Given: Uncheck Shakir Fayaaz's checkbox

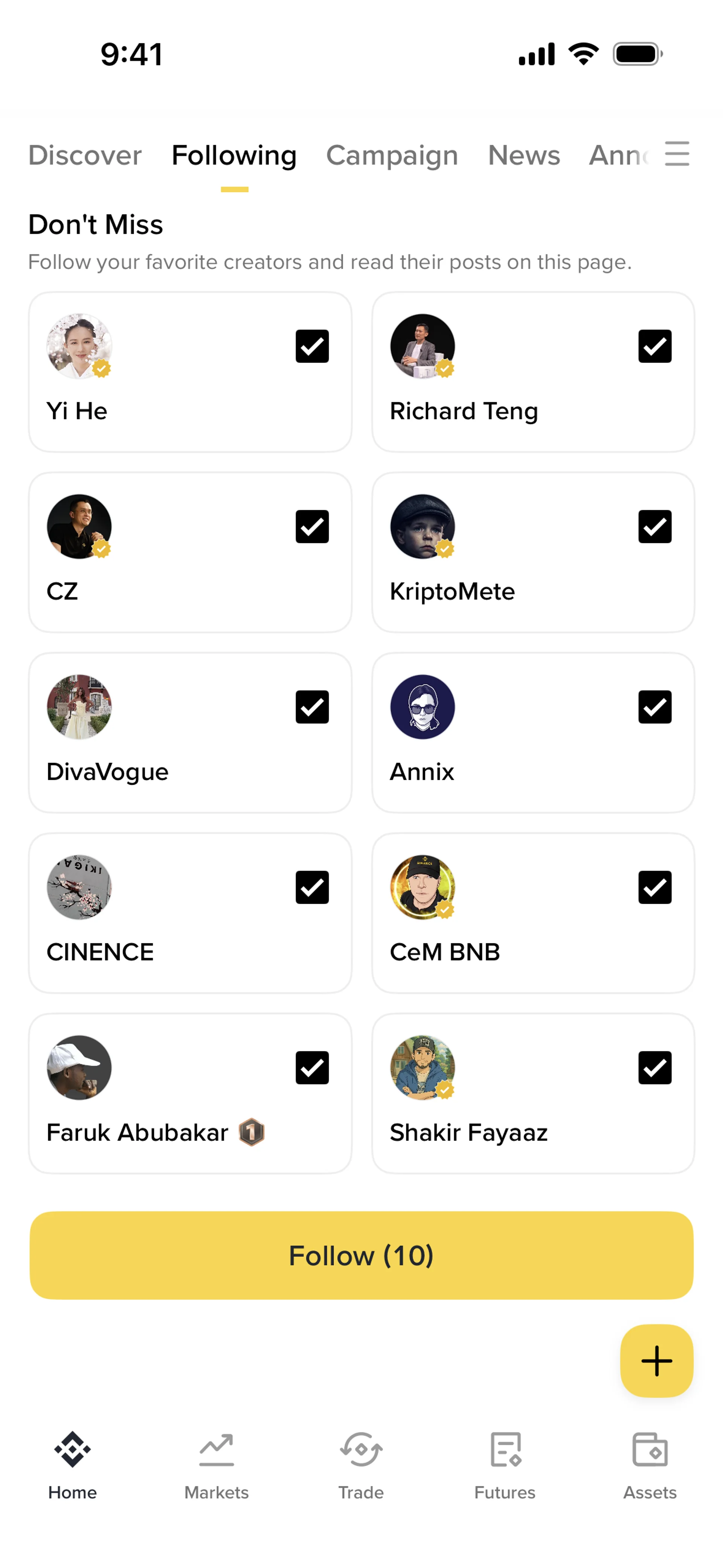Looking at the screenshot, I should 654,1068.
